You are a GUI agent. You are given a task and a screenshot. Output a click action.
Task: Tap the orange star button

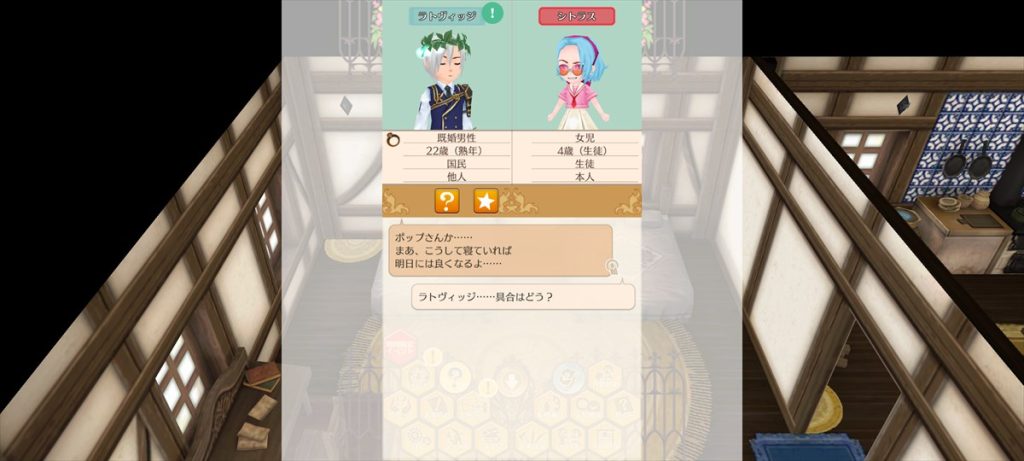pyautogui.click(x=485, y=201)
